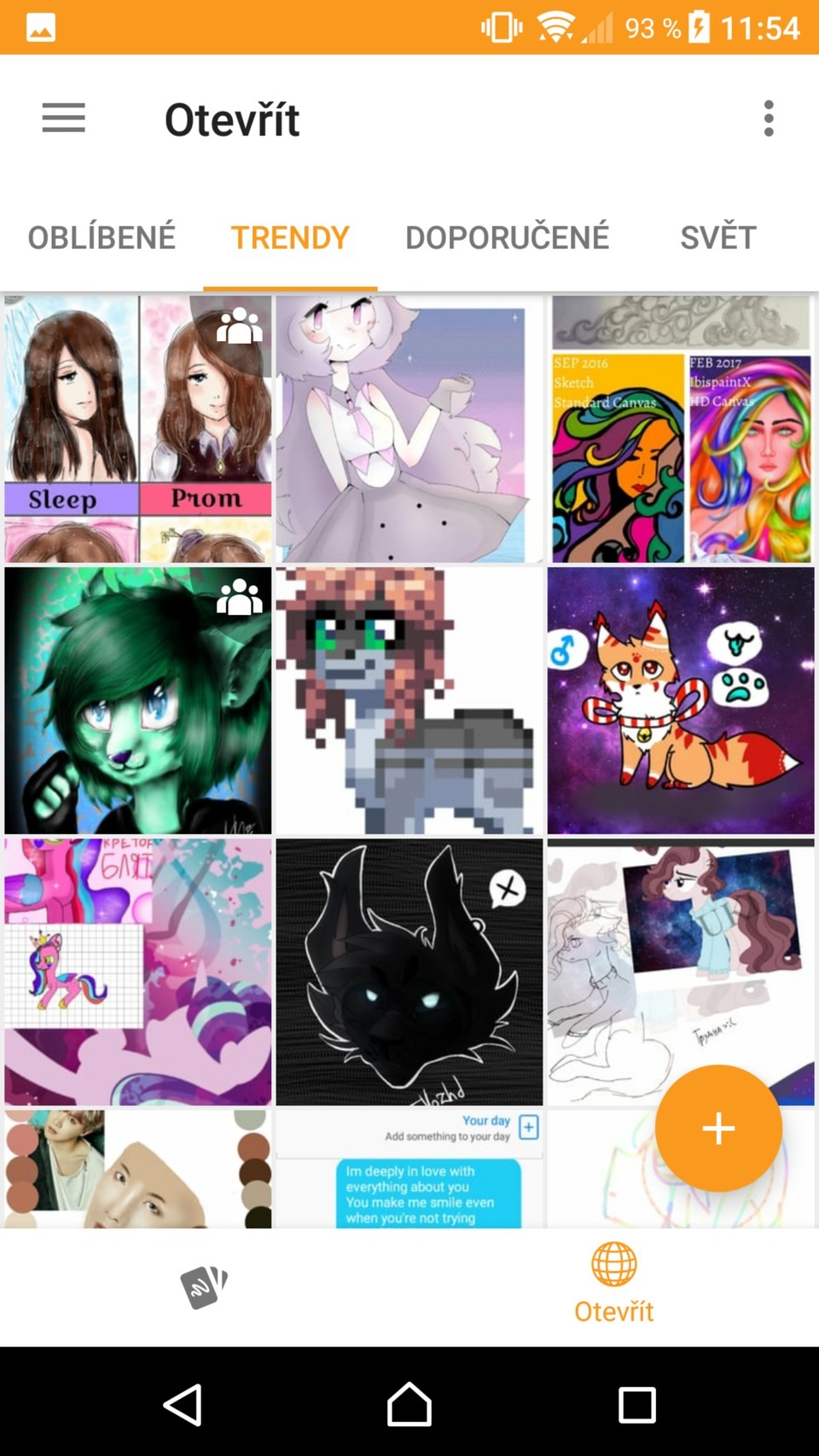
Task: Switch to the DOPORUČENÉ tab
Action: [x=507, y=237]
